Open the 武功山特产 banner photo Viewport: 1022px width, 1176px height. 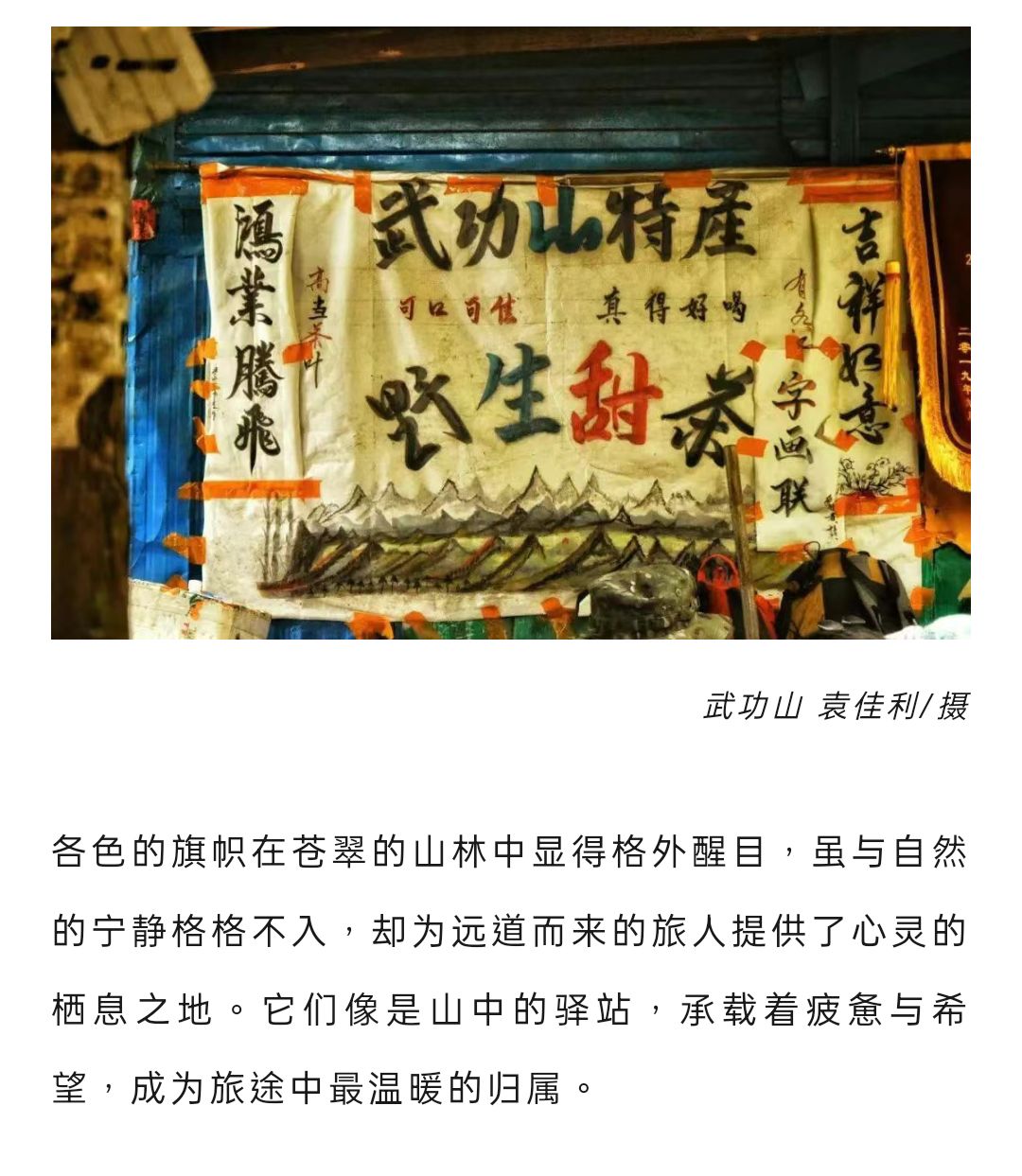click(511, 333)
